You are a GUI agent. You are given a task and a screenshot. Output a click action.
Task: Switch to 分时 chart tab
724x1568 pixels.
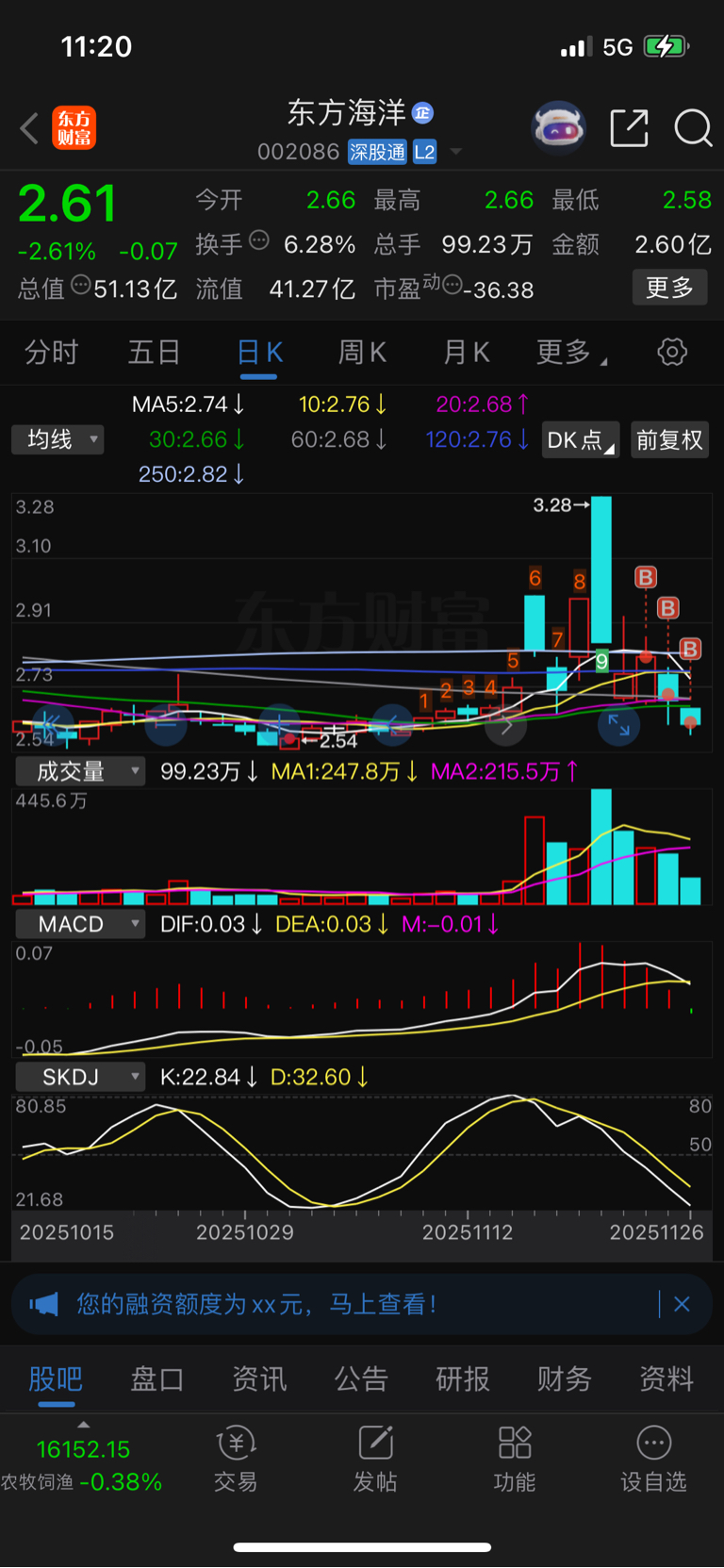point(51,353)
